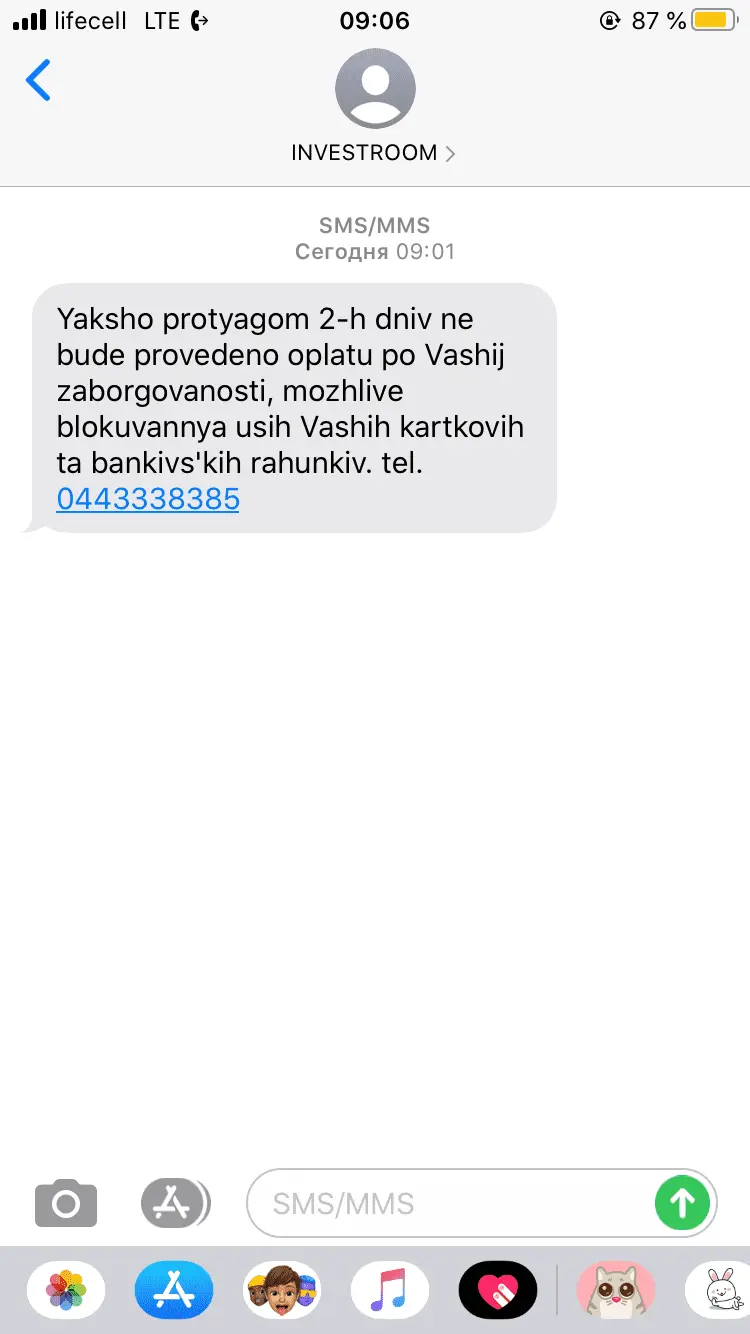Screen dimensions: 750x1334
Task: Focus the SMS/MMS message field
Action: tap(450, 1203)
